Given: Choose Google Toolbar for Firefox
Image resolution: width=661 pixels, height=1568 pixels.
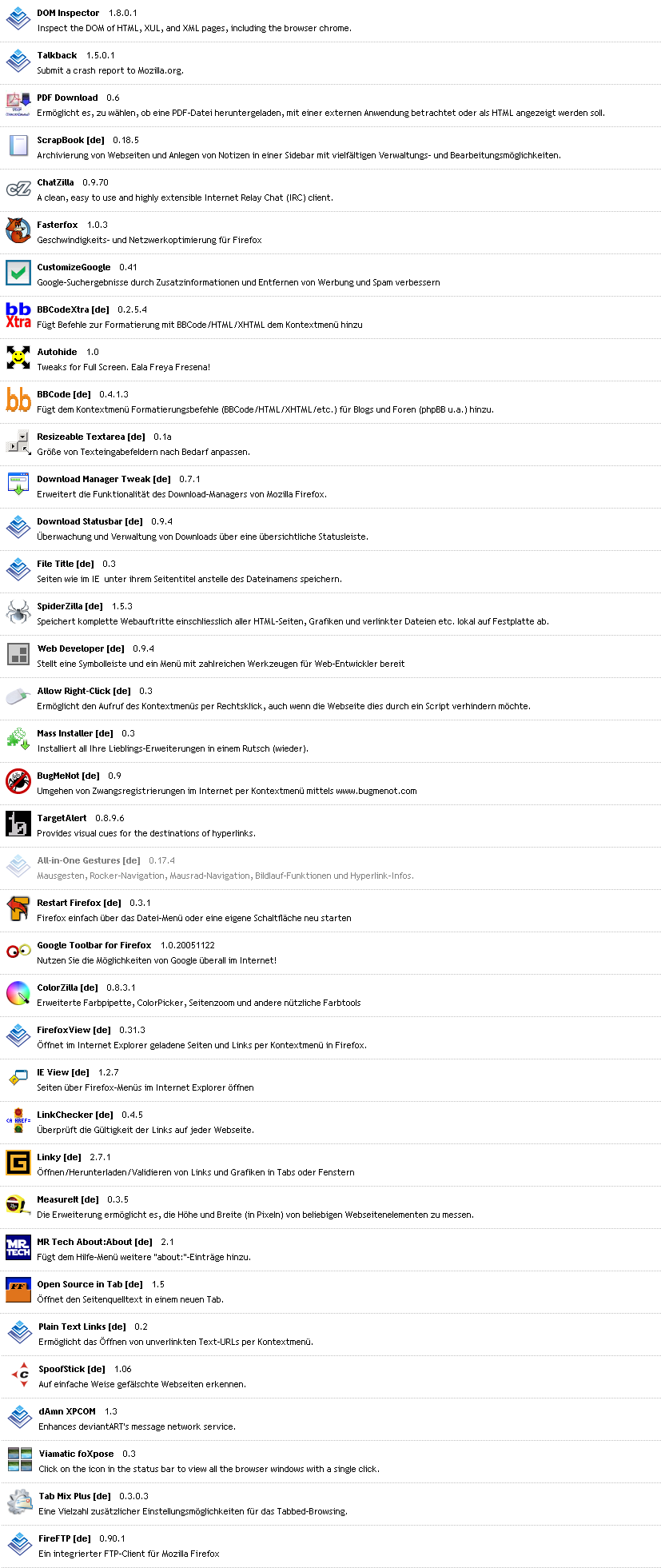Looking at the screenshot, I should pos(94,946).
